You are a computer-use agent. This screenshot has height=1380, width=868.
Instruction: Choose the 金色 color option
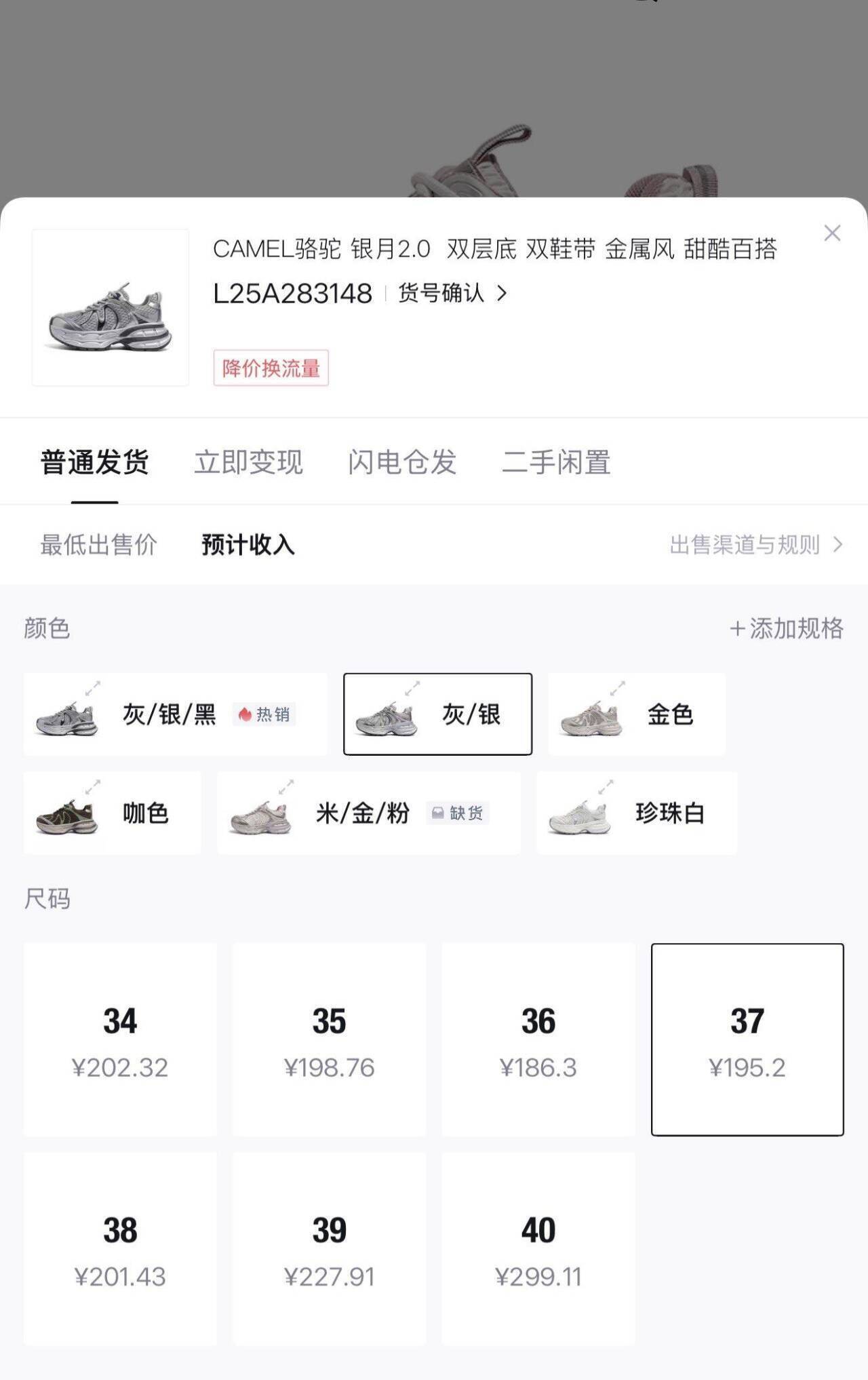636,714
